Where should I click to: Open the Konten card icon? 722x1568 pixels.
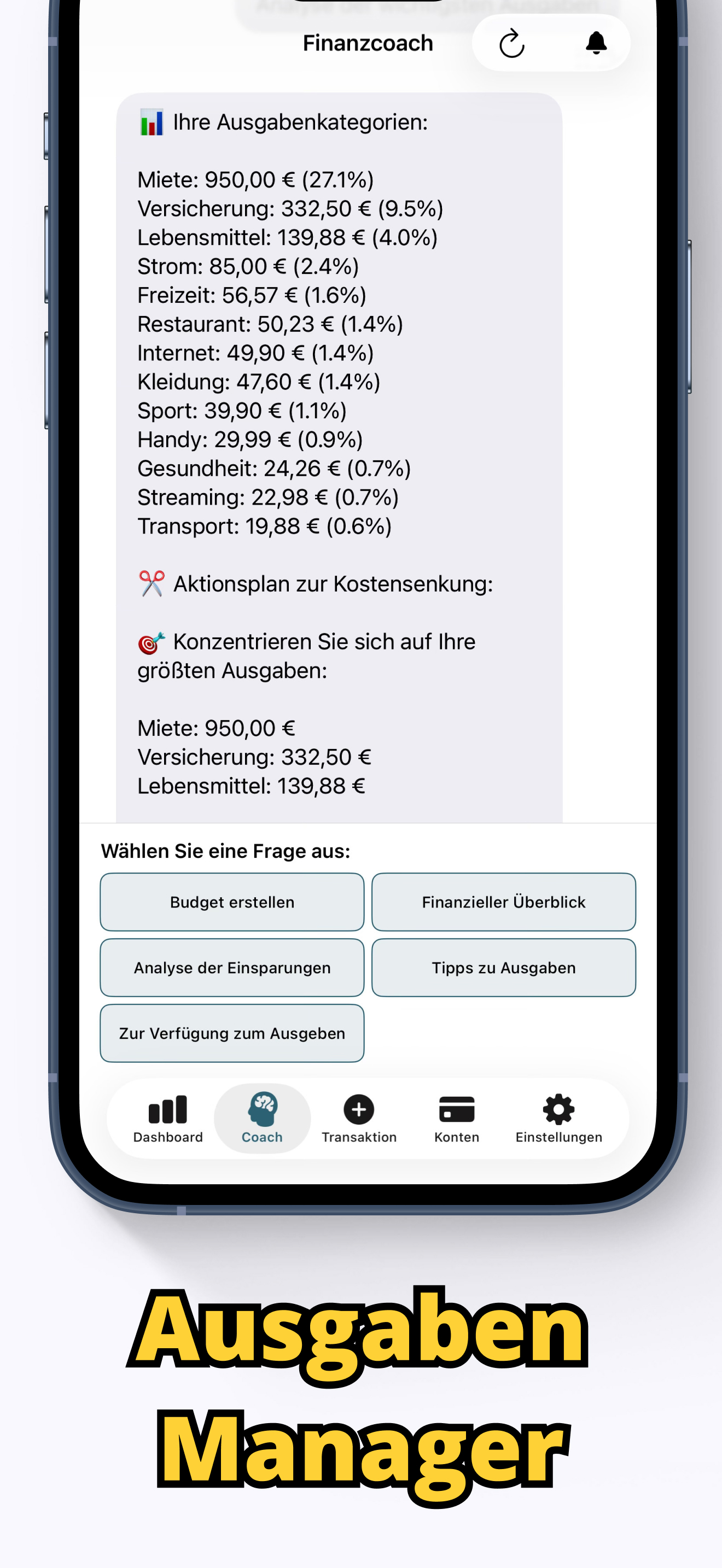[x=456, y=1109]
